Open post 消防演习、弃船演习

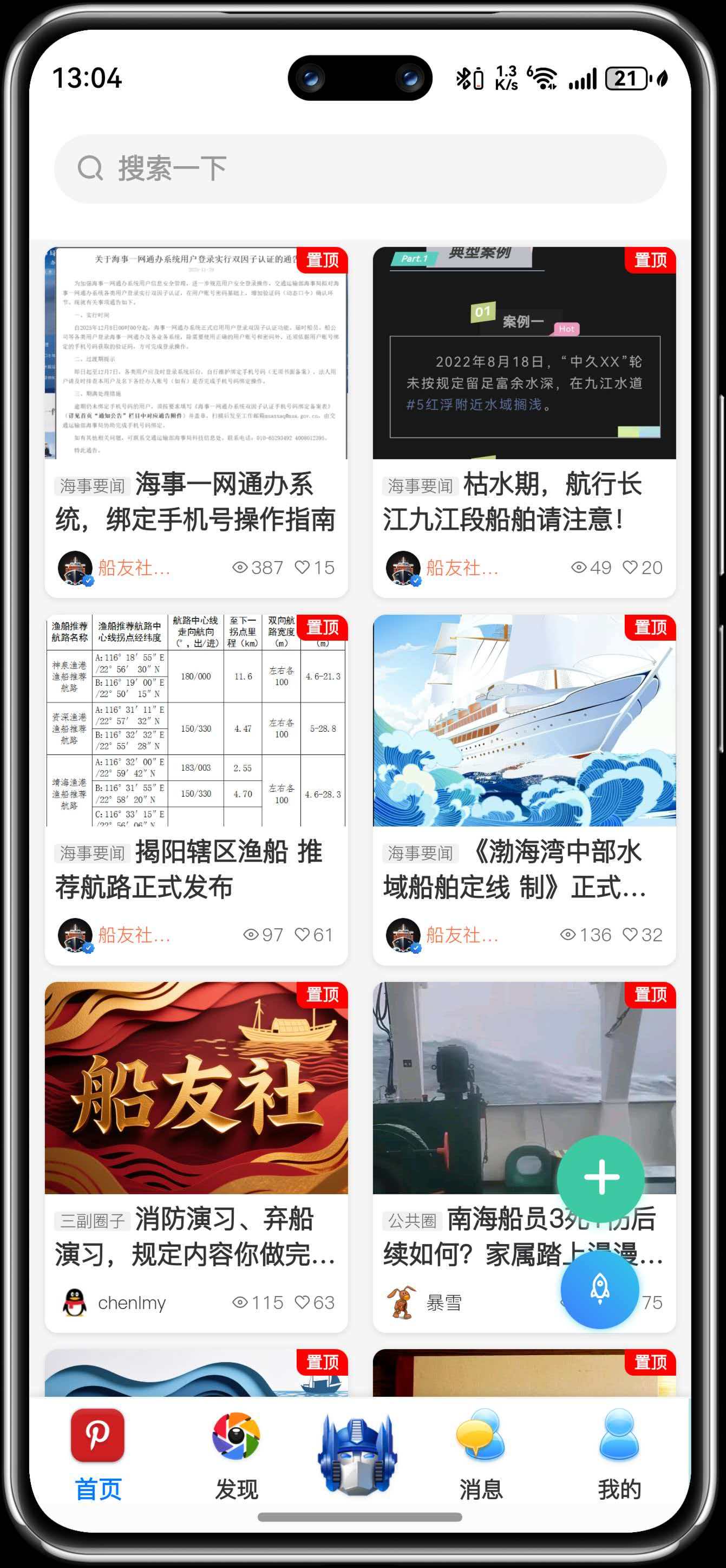pos(196,1237)
